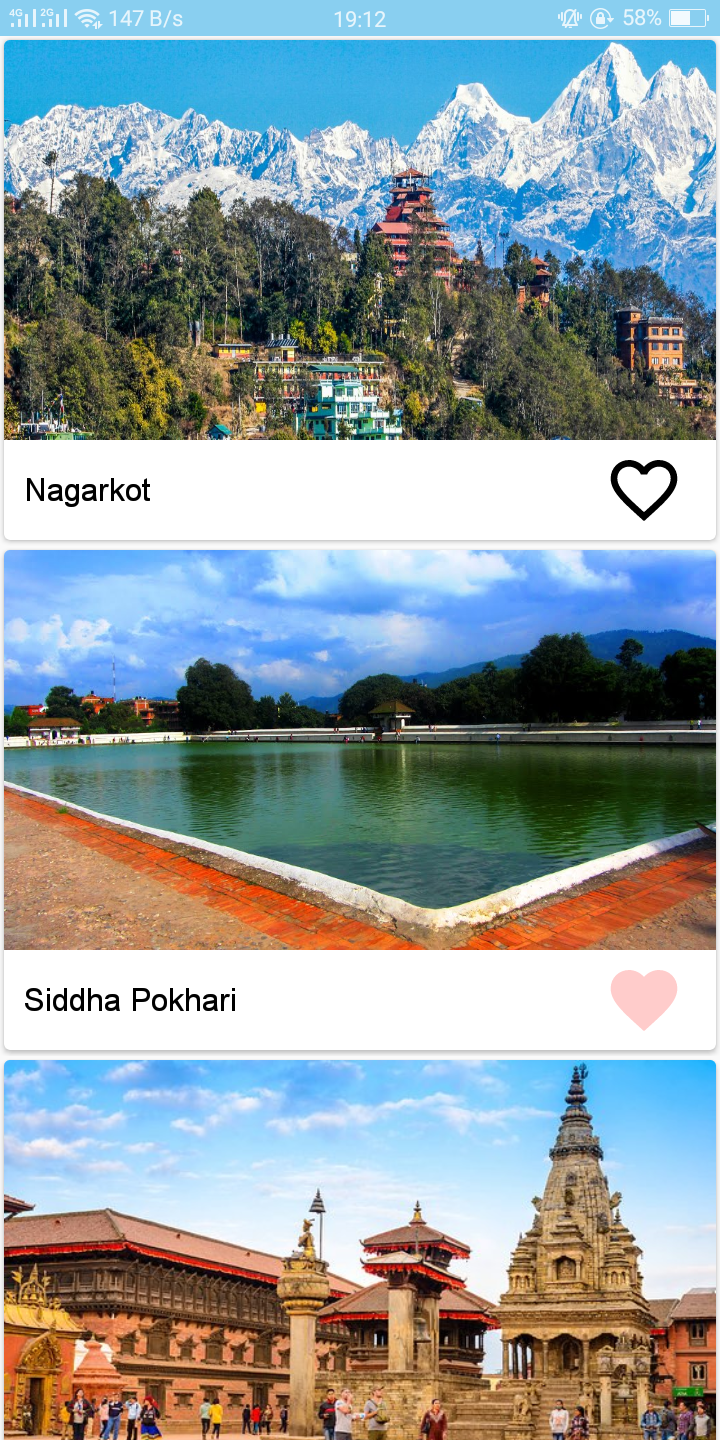The height and width of the screenshot is (1440, 720).
Task: Unfavorite Siddha Pokhari via its heart
Action: coord(644,999)
